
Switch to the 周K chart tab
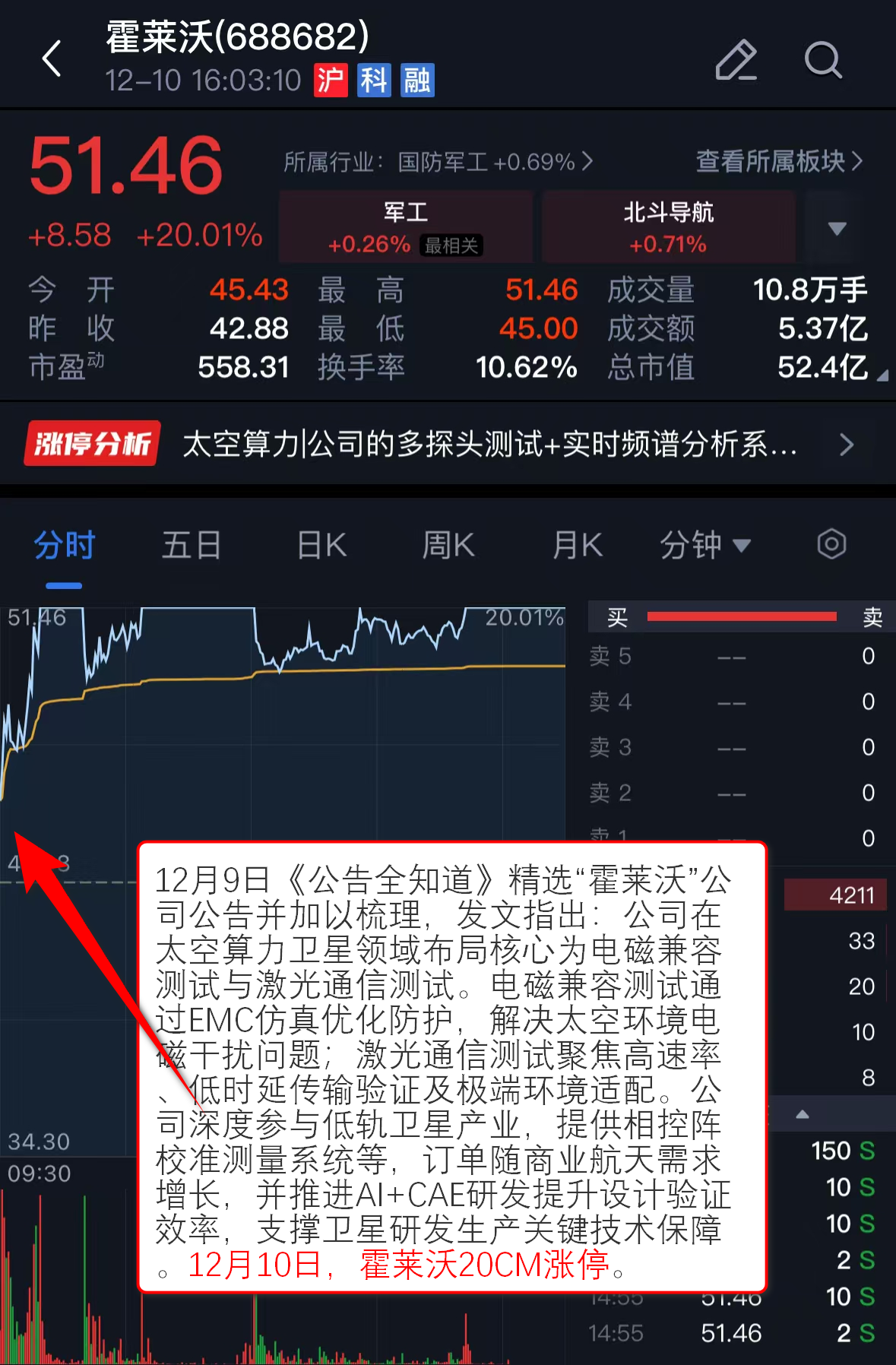click(448, 545)
